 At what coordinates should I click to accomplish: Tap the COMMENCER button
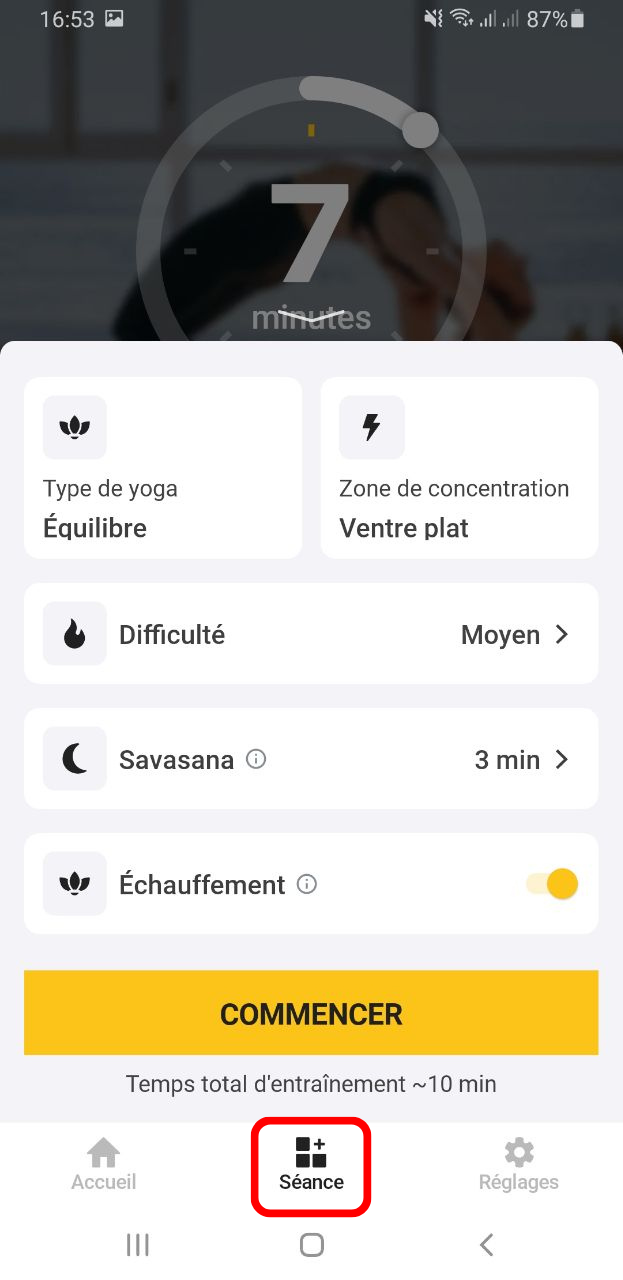tap(311, 1012)
